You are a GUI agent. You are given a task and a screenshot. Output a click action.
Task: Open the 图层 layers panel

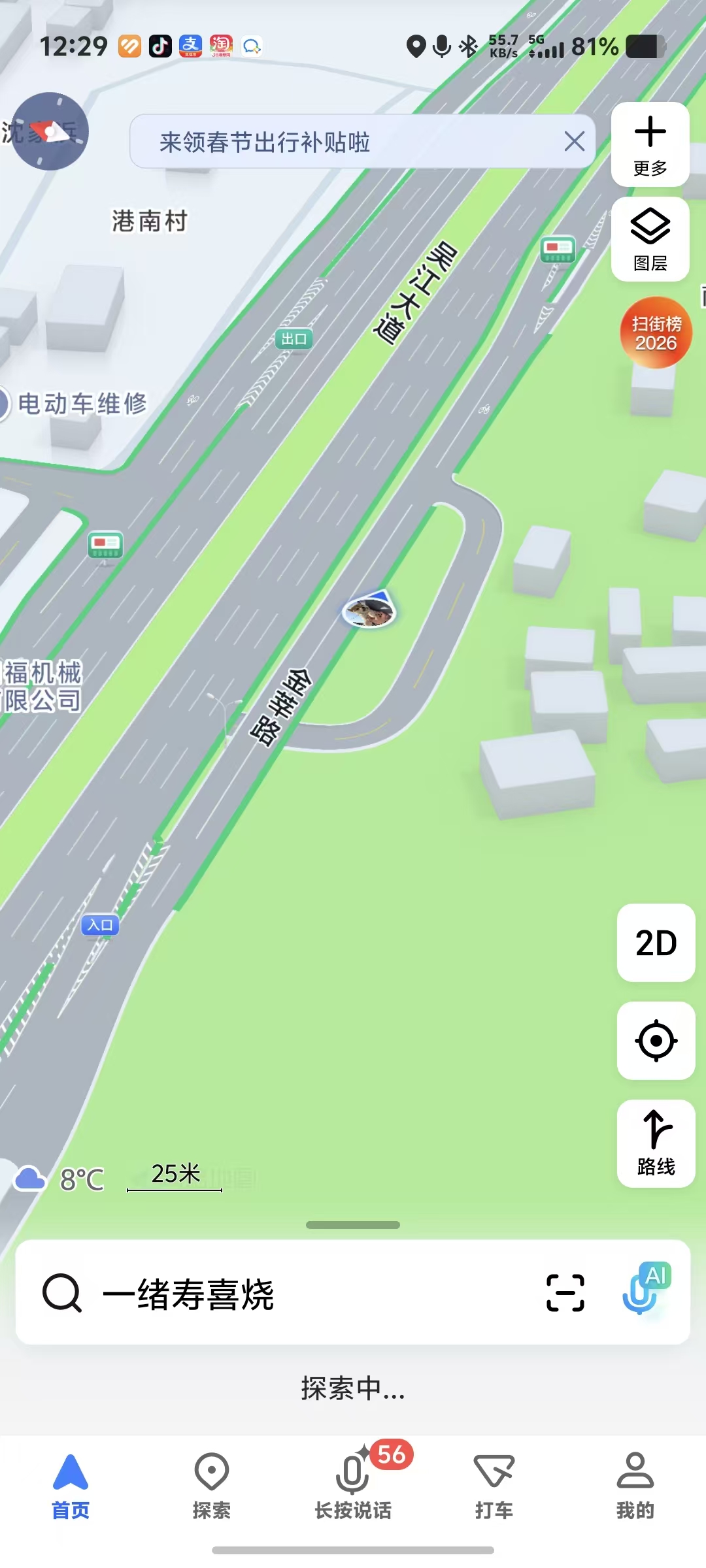650,239
